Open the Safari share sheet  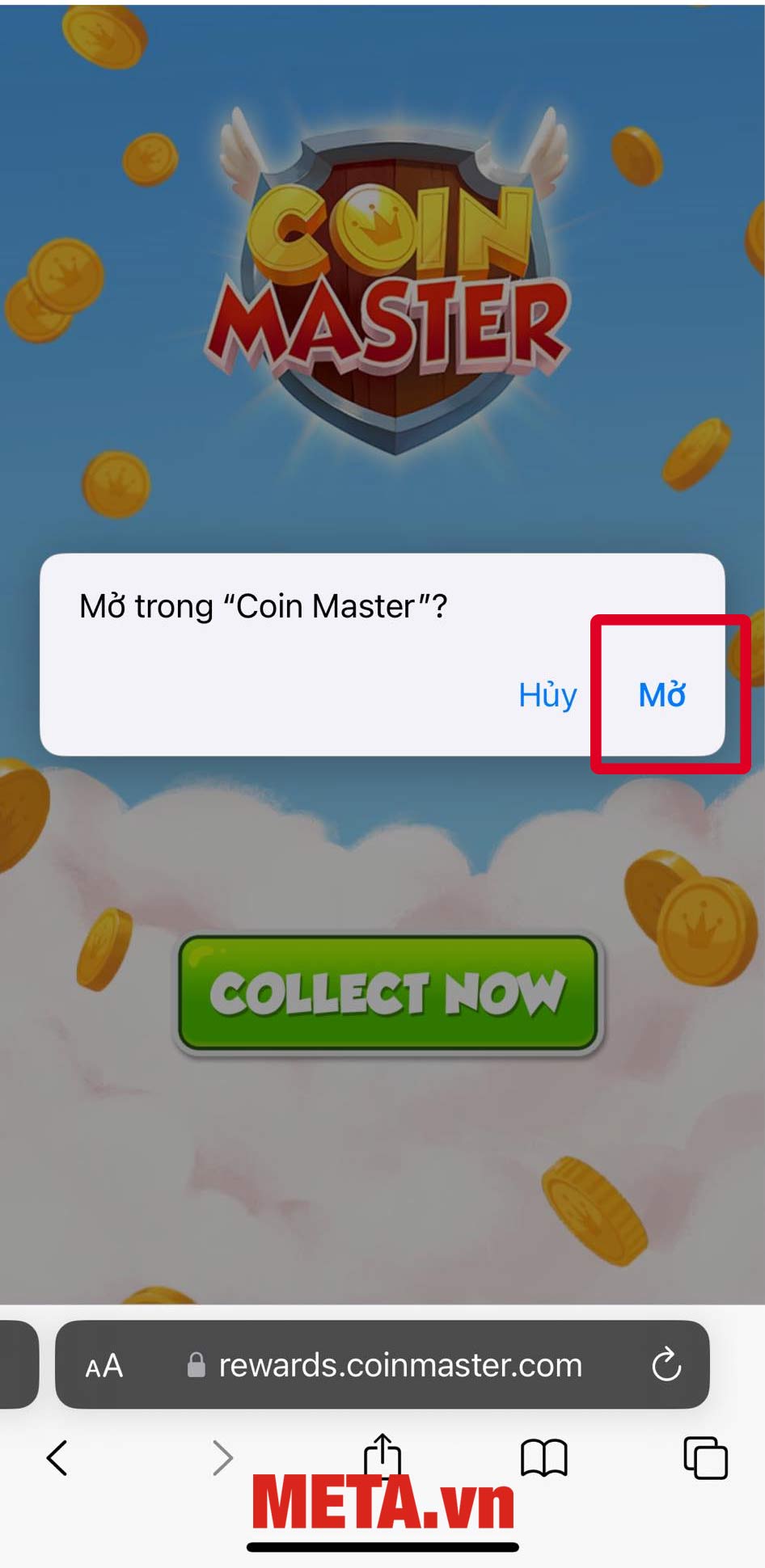tap(382, 1454)
